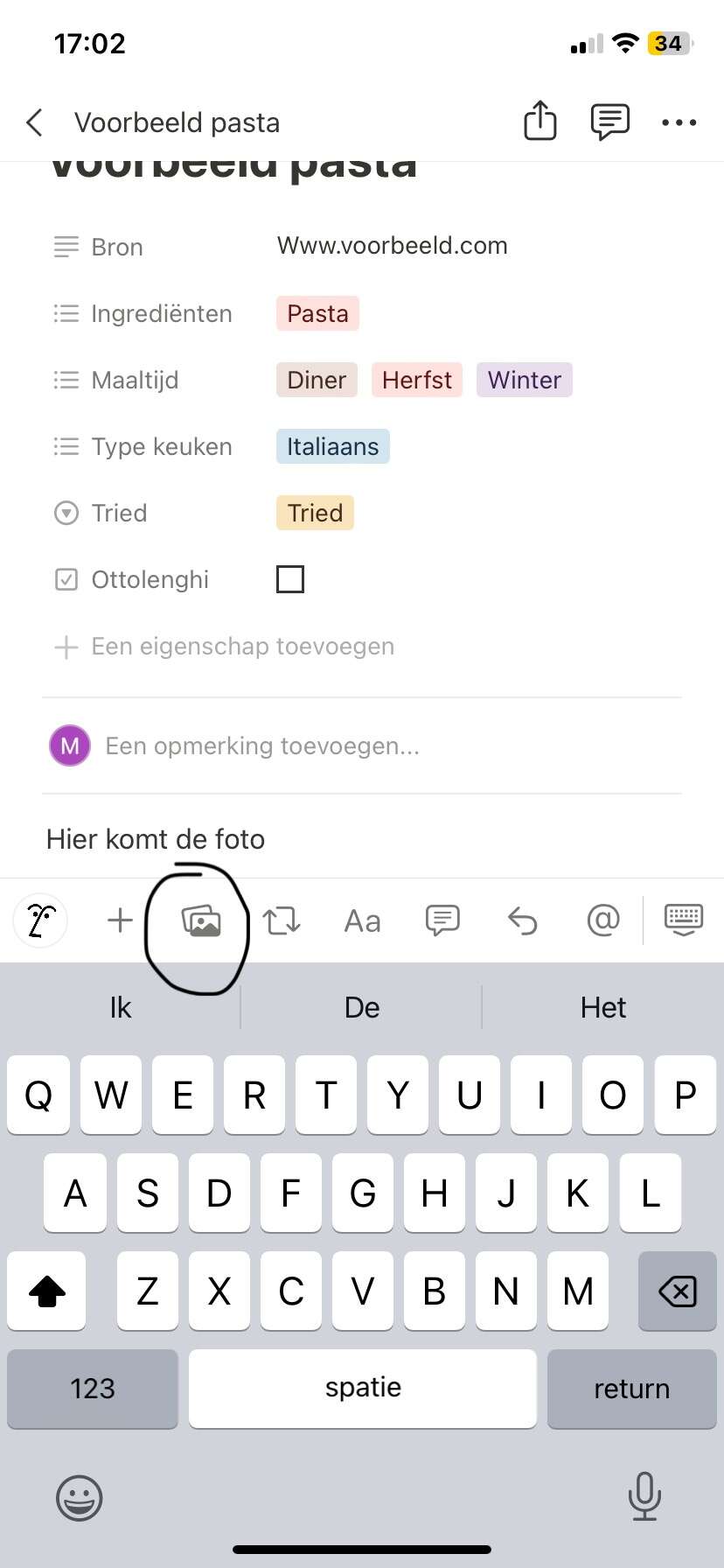Open Aa text formatting options
Image resolution: width=724 pixels, height=1568 pixels.
[362, 921]
